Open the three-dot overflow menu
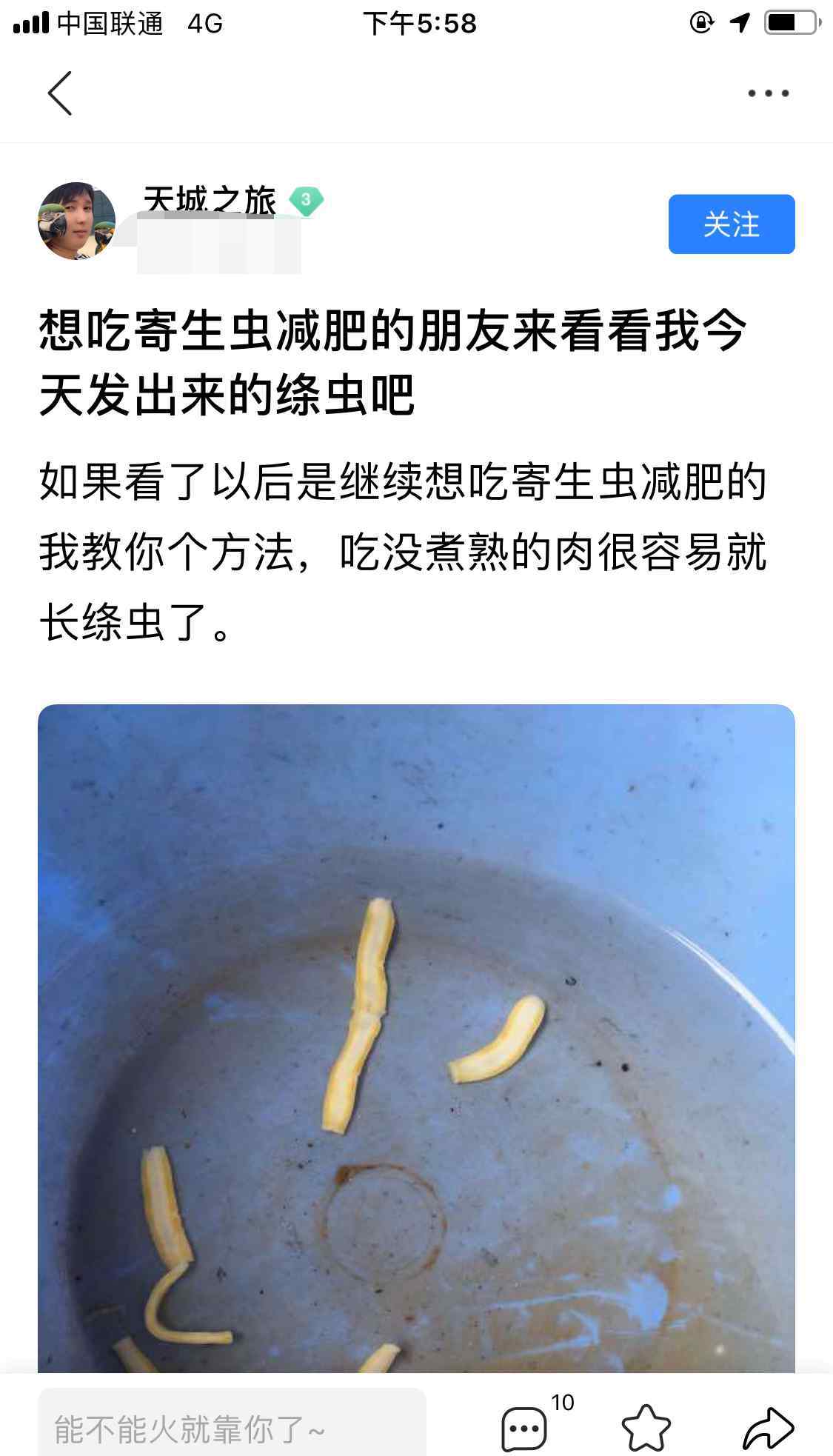This screenshot has height=1456, width=833. point(768,93)
